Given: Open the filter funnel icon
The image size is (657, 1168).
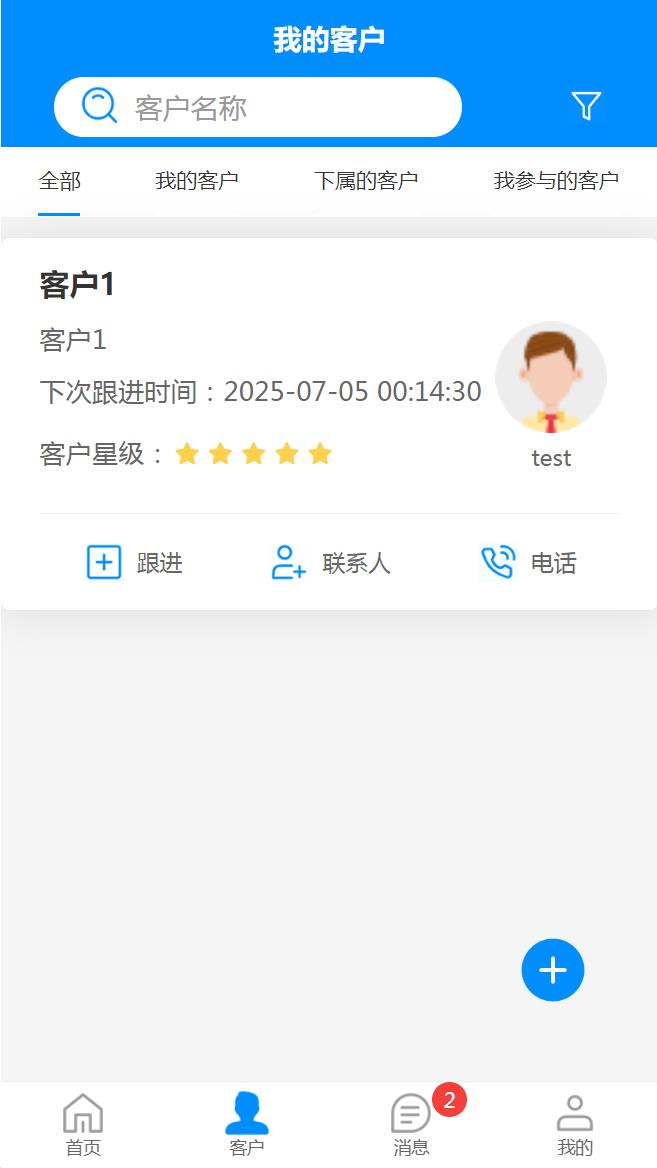Looking at the screenshot, I should click(586, 106).
